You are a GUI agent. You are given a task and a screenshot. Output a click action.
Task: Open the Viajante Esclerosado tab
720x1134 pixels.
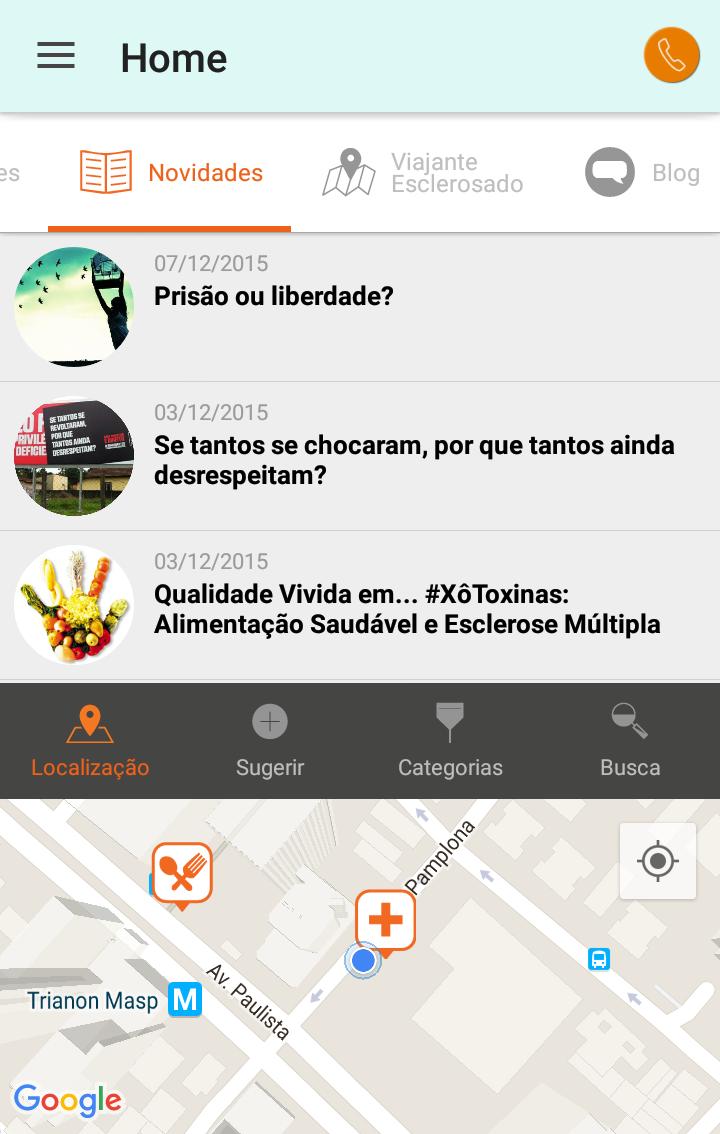[424, 173]
